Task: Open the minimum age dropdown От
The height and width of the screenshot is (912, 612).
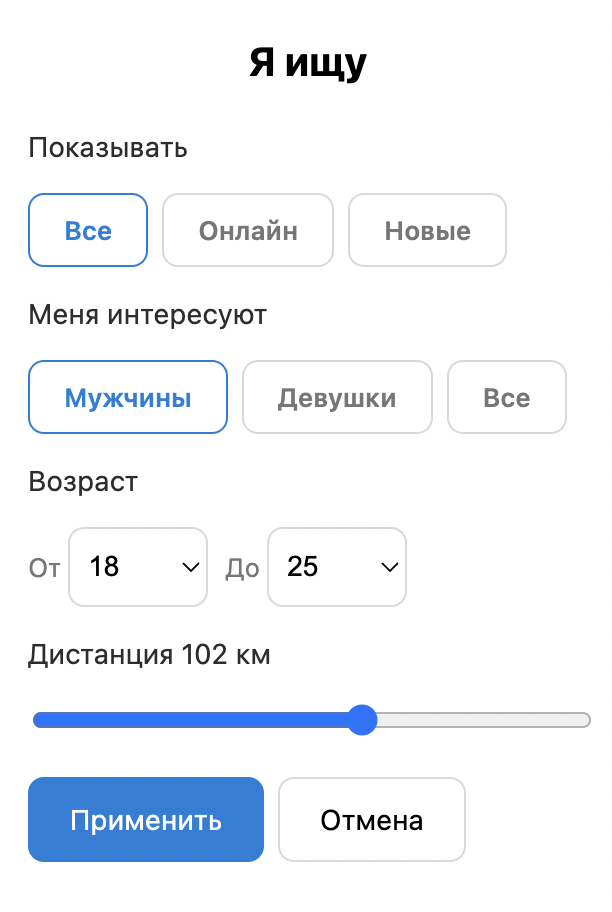Action: pyautogui.click(x=138, y=567)
